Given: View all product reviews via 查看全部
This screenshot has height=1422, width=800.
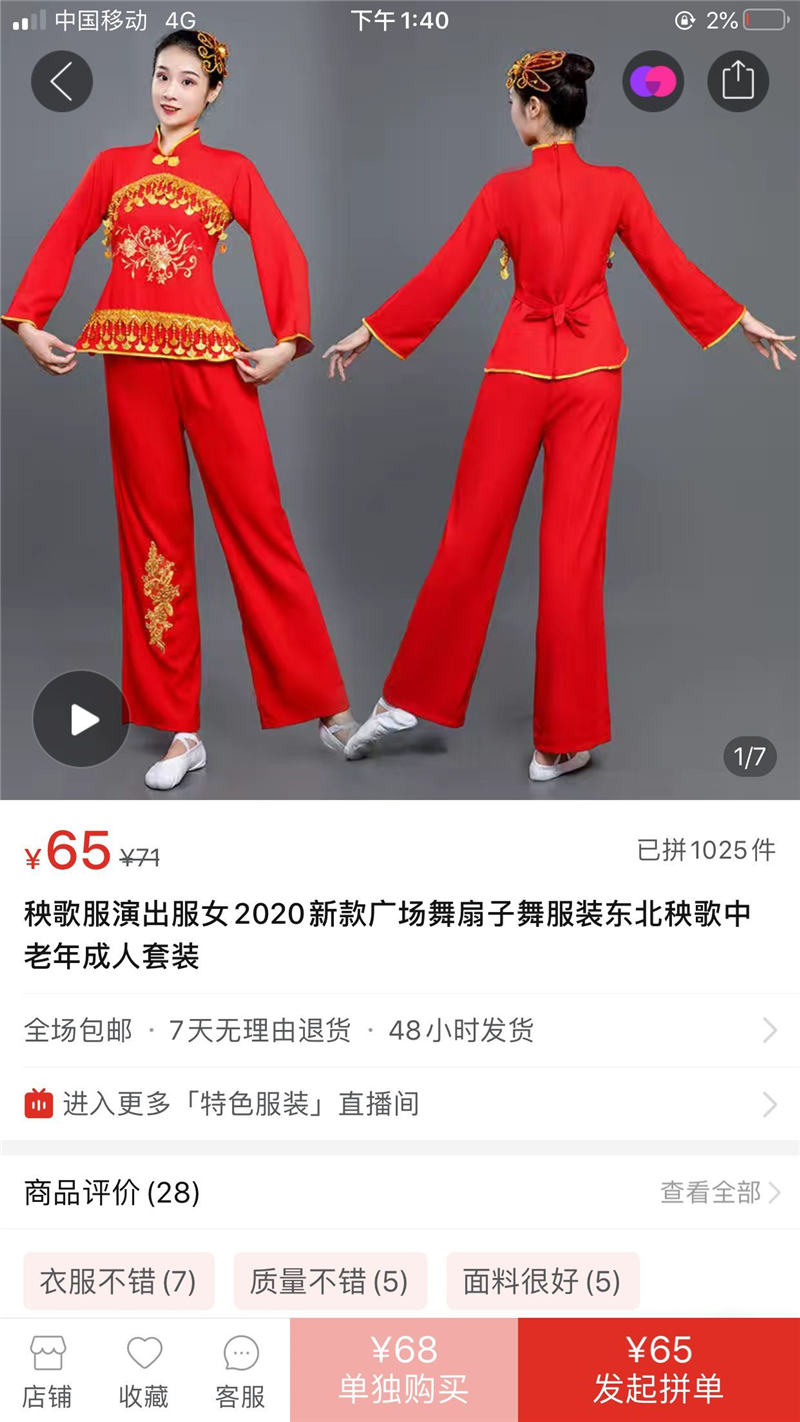Looking at the screenshot, I should pyautogui.click(x=720, y=1192).
